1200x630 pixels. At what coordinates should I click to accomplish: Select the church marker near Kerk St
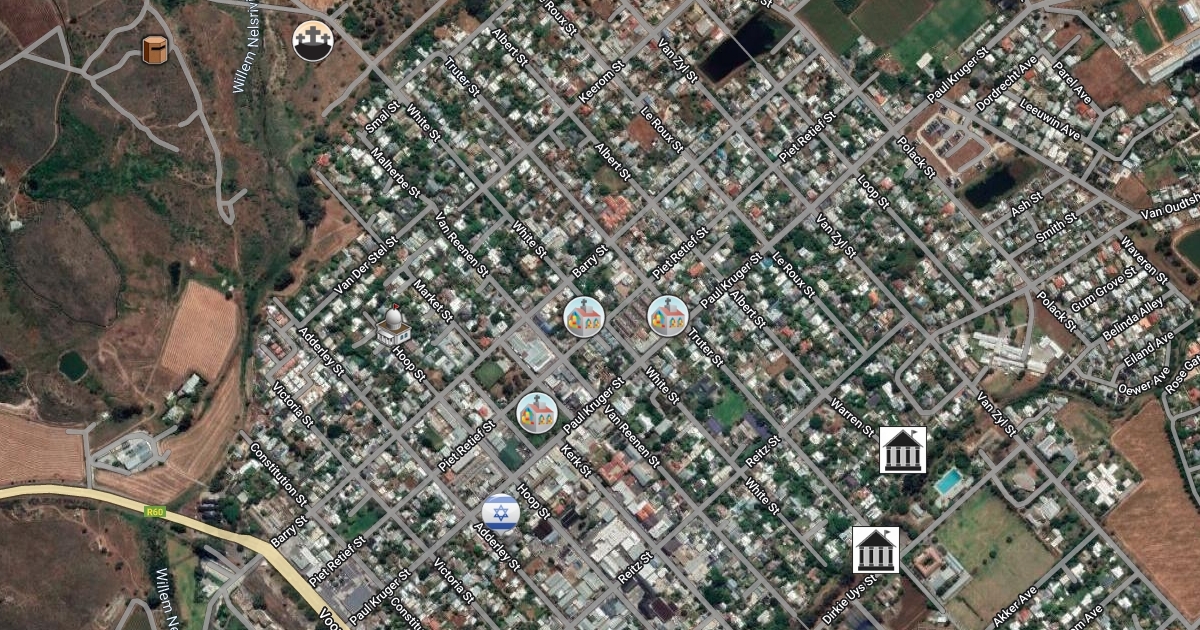[x=537, y=412]
